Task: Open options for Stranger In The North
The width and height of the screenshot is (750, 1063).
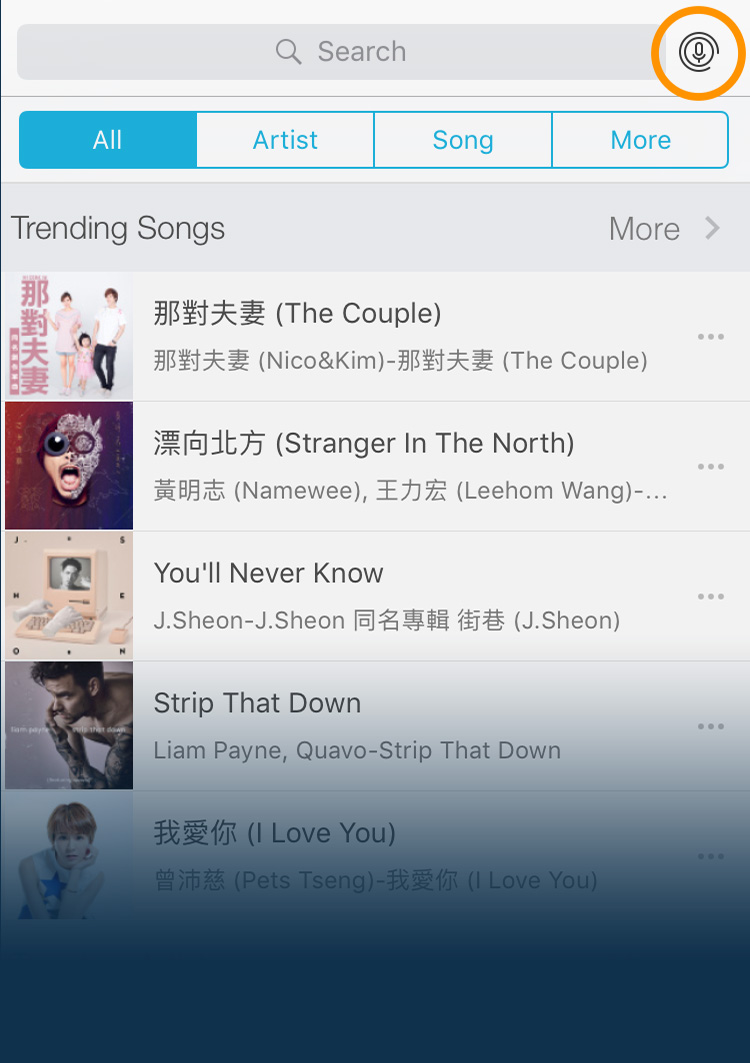Action: pos(711,467)
